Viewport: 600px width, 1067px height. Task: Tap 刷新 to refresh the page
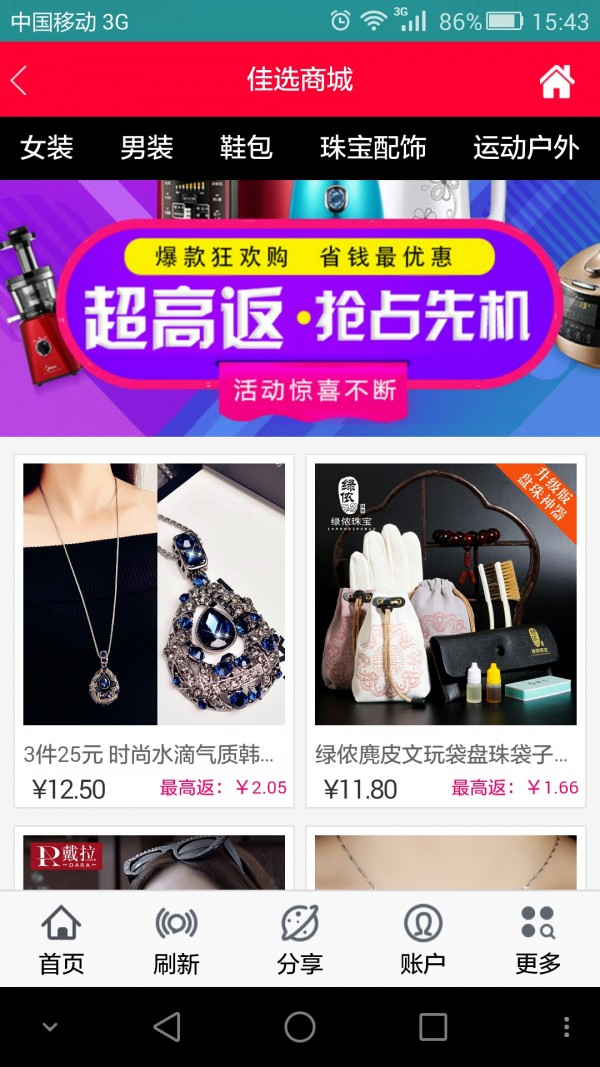176,940
